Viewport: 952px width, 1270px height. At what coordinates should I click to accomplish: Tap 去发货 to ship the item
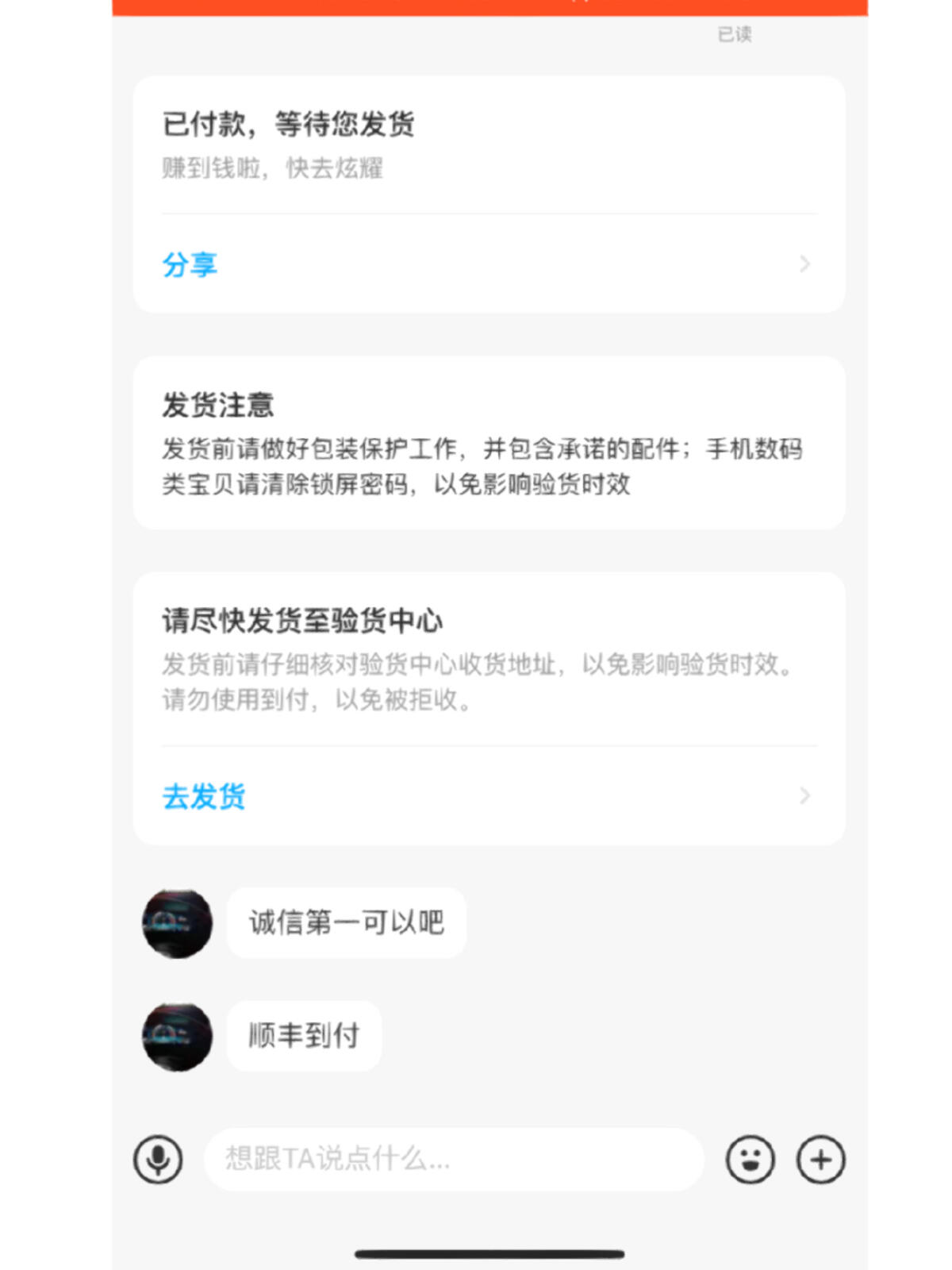[487, 796]
